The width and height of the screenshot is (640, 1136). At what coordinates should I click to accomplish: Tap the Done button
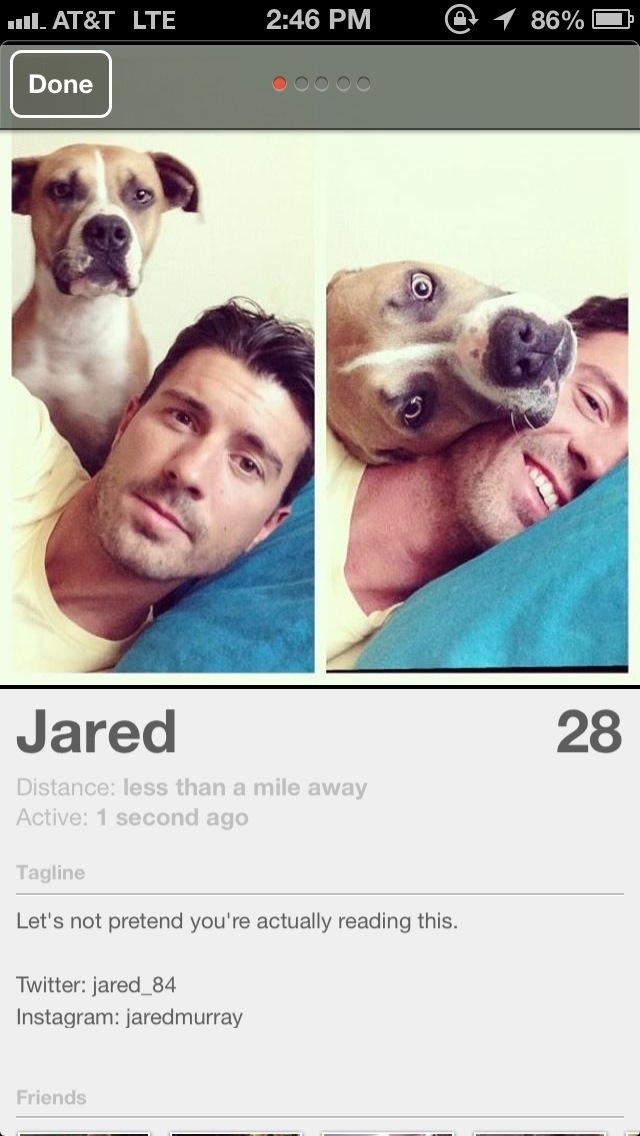pos(61,84)
